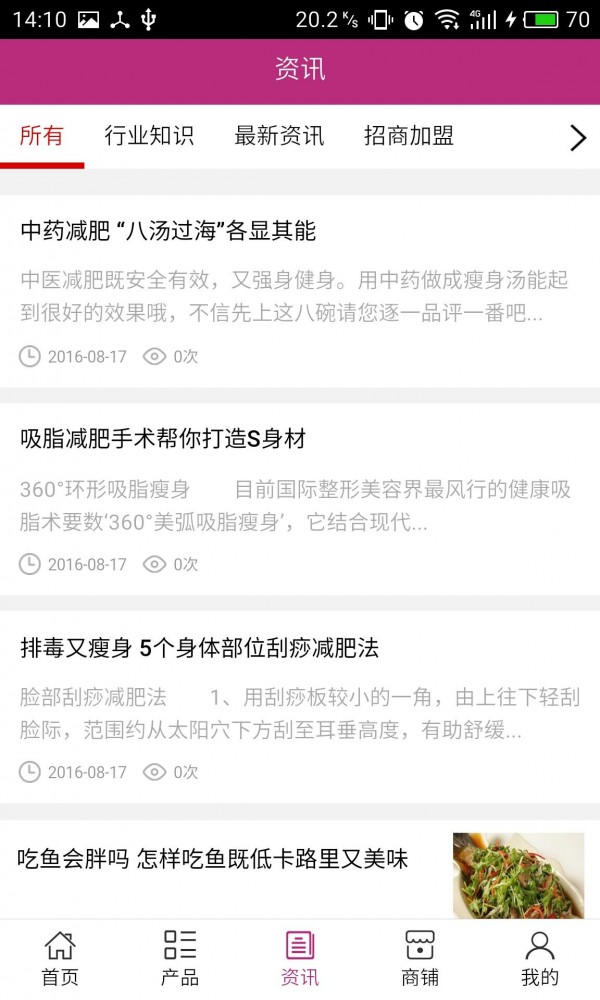Tap the 资讯 tab in bottom navigation

300,958
